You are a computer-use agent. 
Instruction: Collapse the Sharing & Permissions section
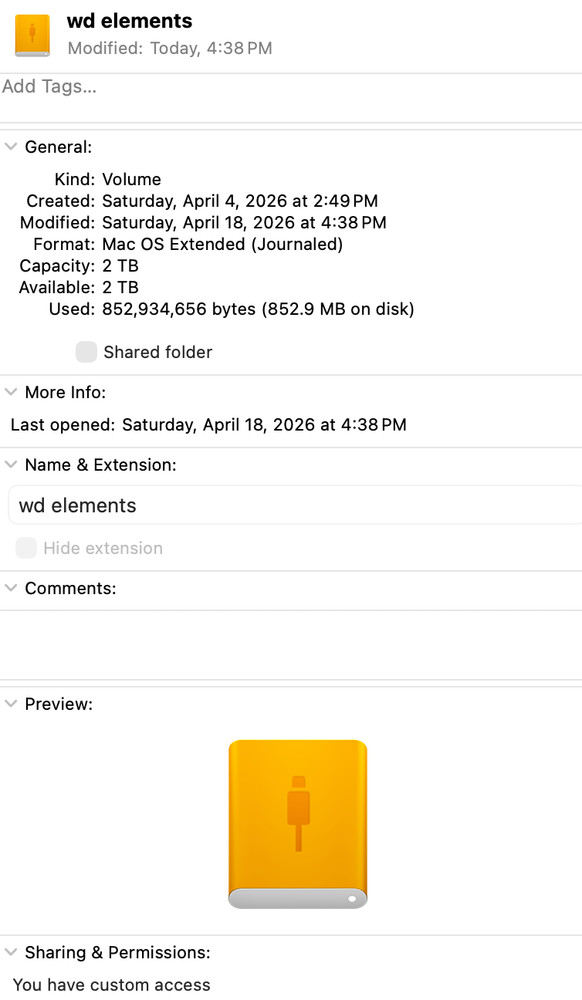coord(11,952)
